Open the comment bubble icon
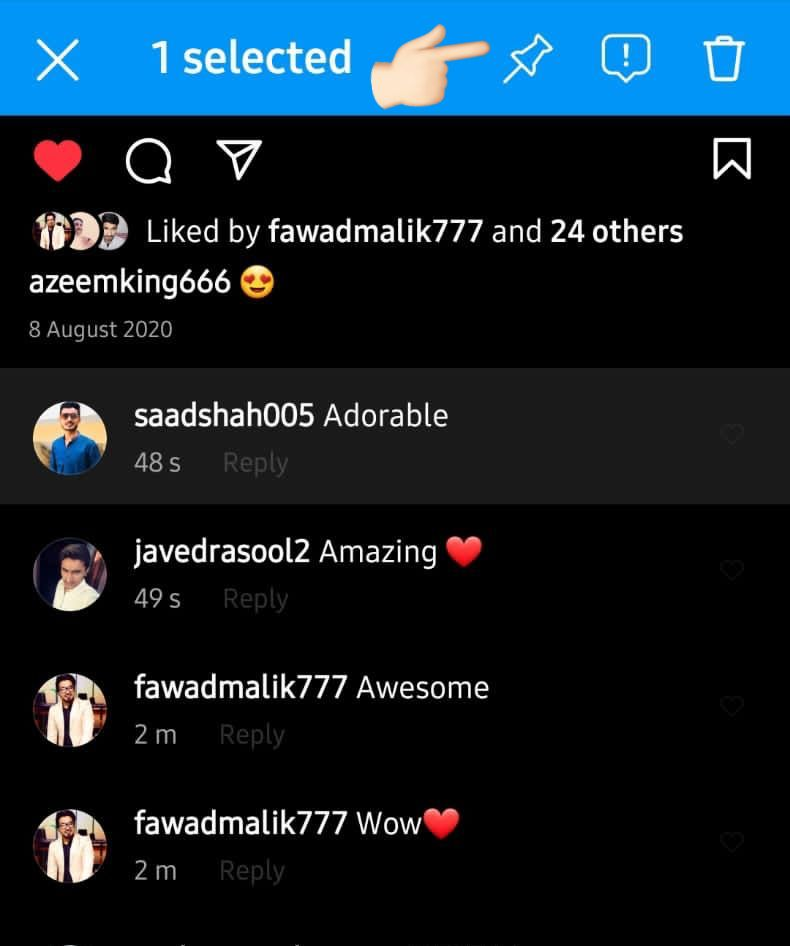Image resolution: width=790 pixels, height=946 pixels. [149, 160]
